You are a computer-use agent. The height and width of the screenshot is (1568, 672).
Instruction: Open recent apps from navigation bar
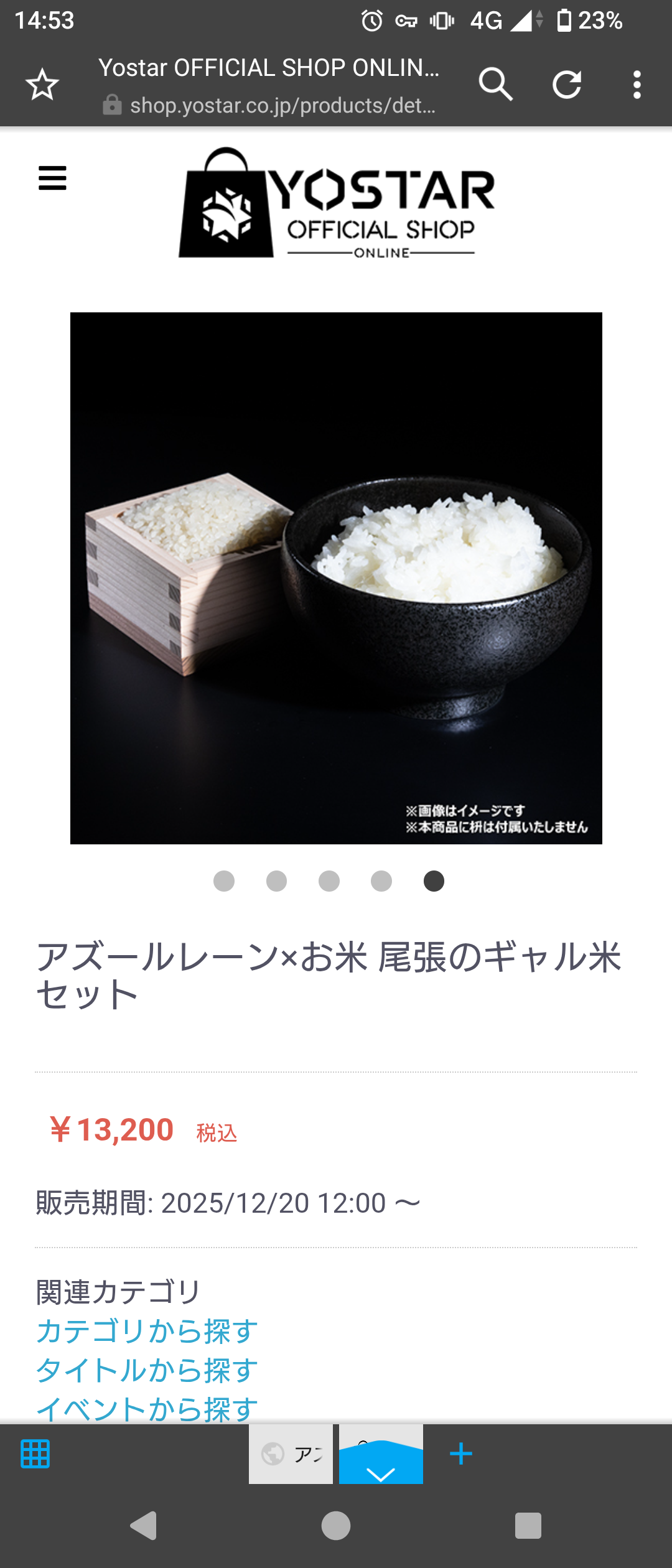pos(528,1525)
